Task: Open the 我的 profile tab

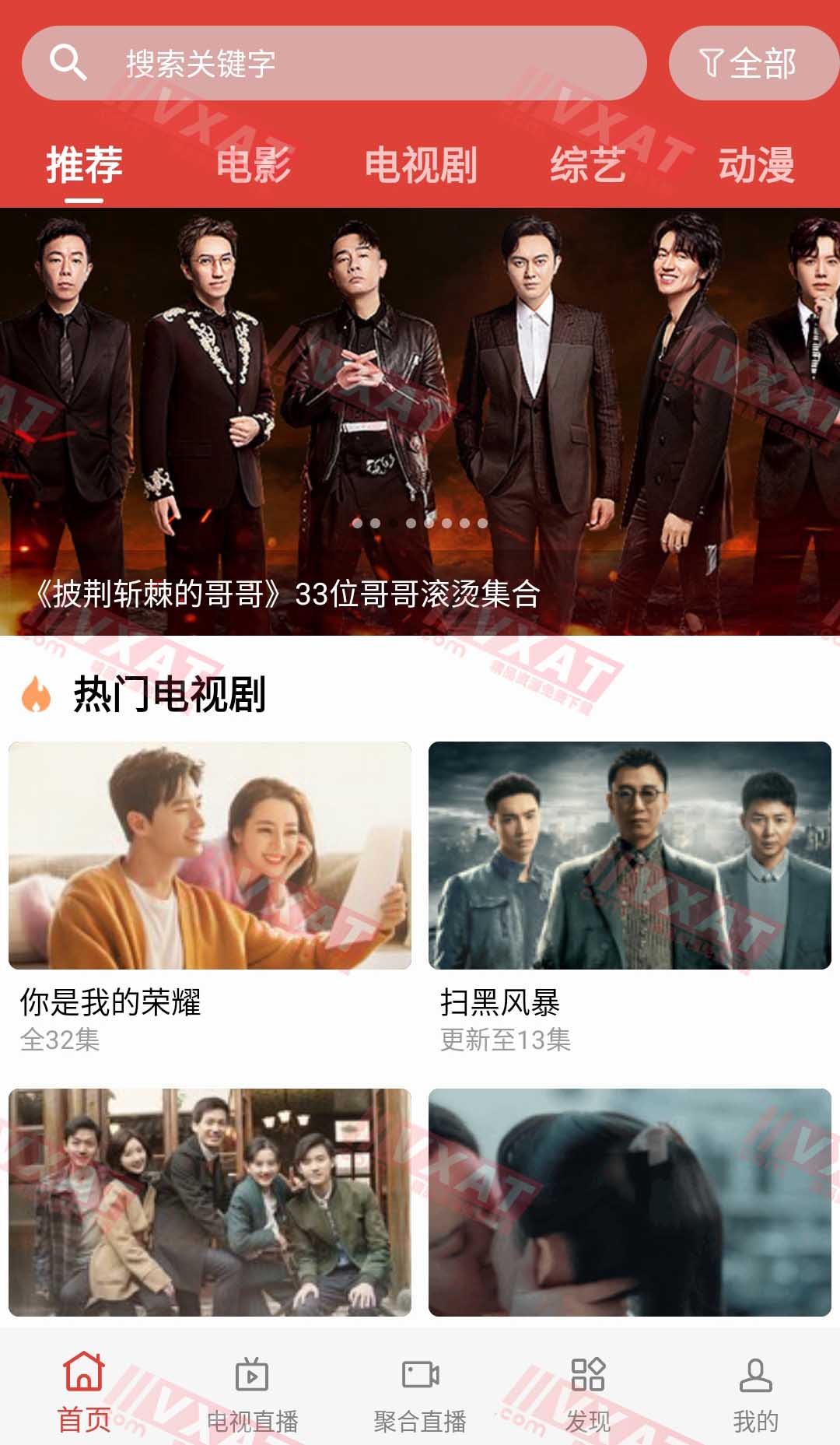Action: 755,1391
